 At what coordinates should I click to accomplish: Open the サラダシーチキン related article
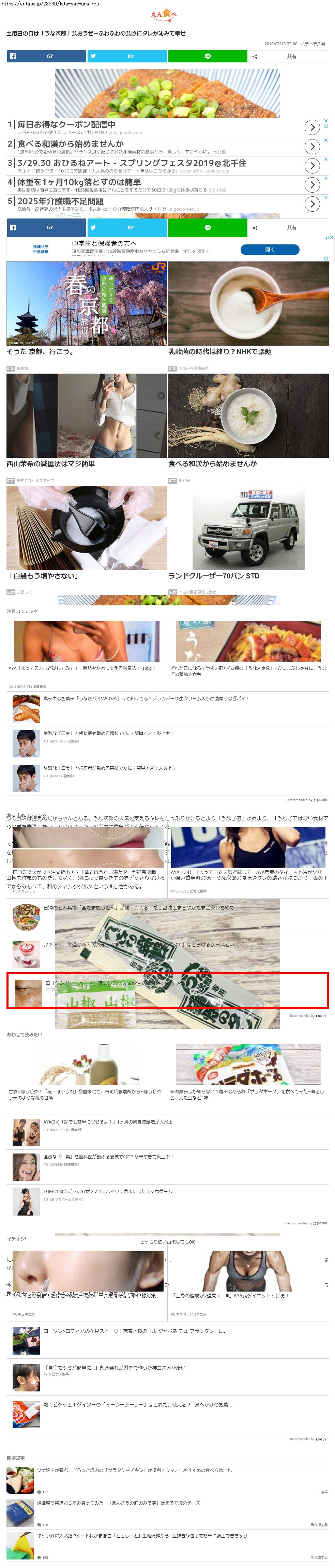[134, 1470]
